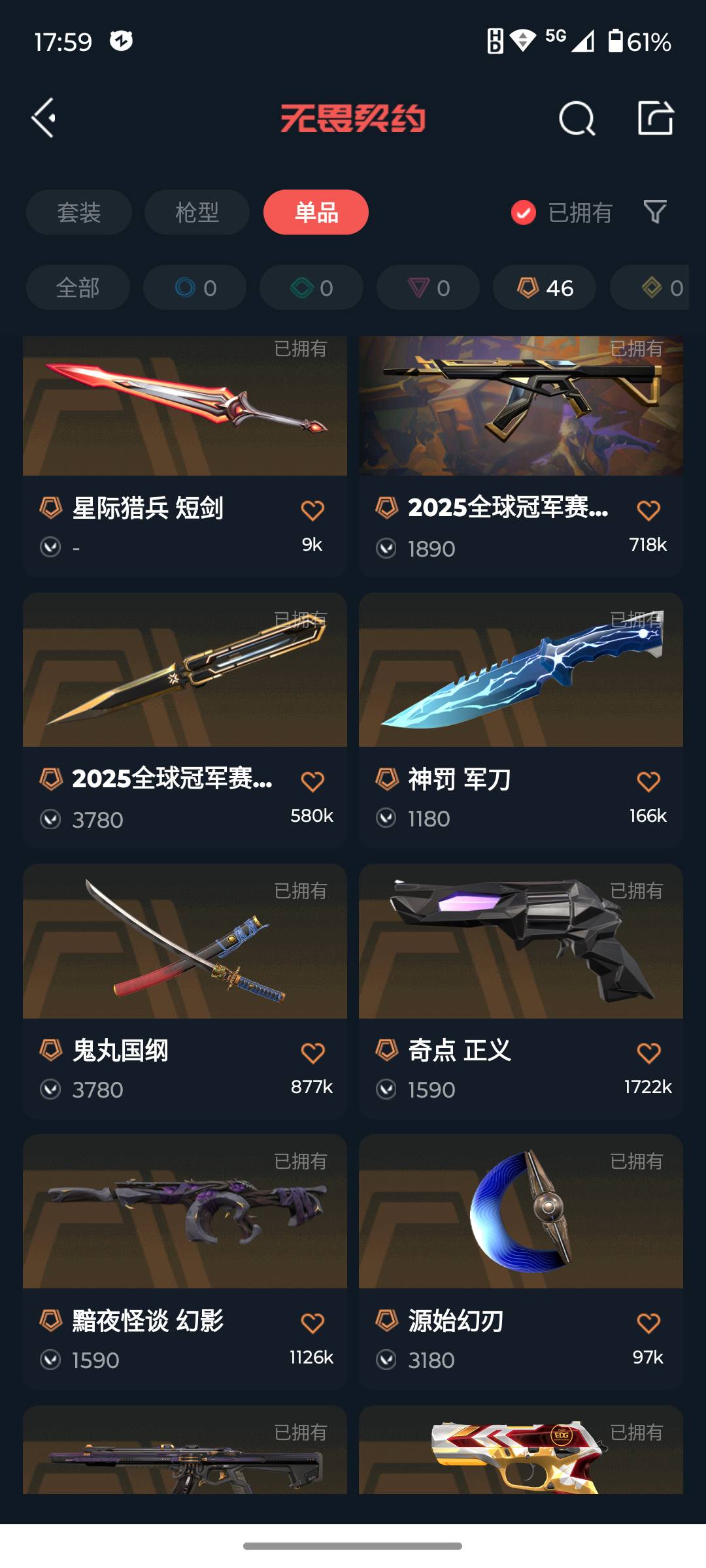
Task: Expand the 全部 rarity option
Action: (x=77, y=287)
